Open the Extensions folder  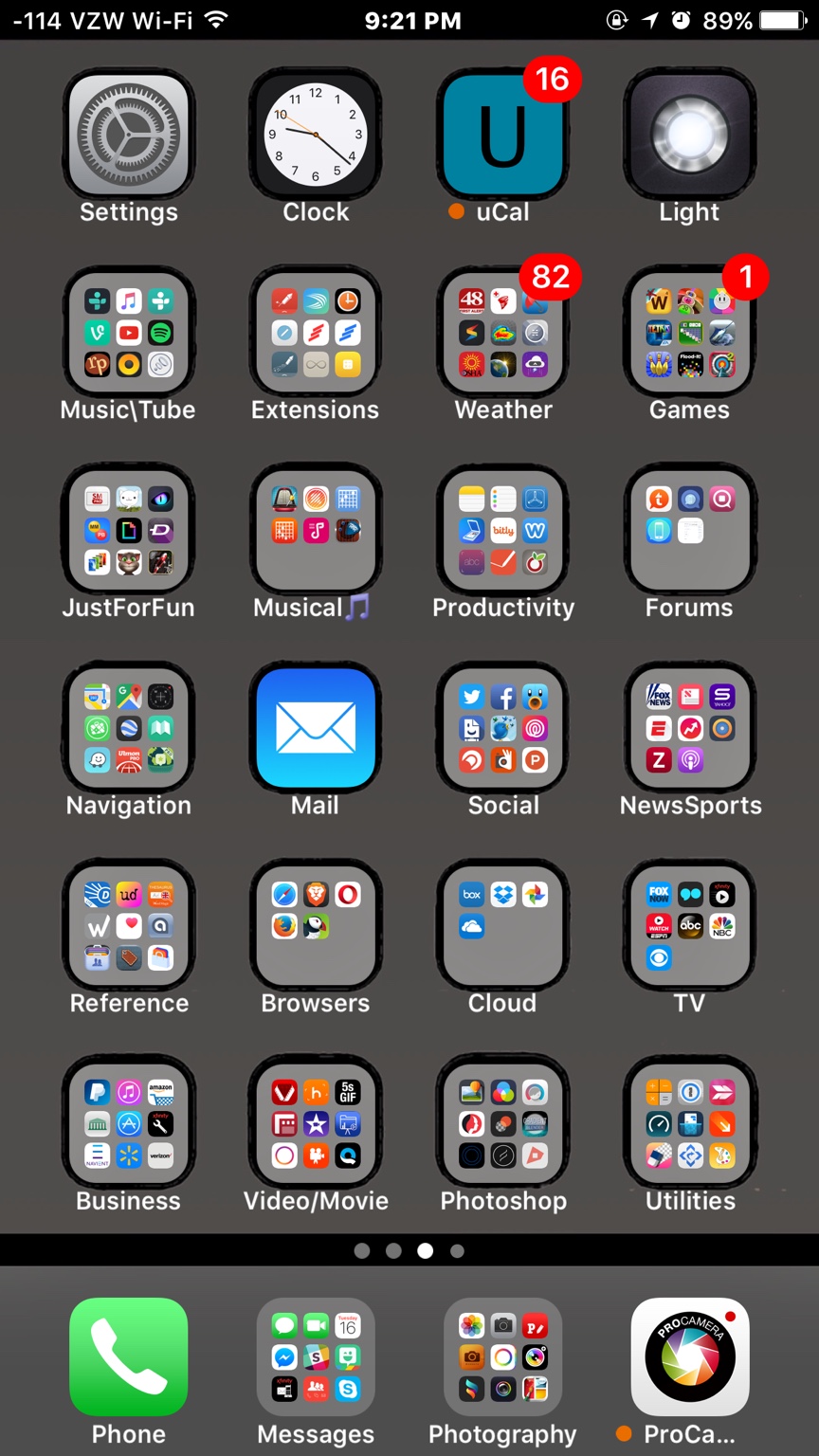click(316, 332)
